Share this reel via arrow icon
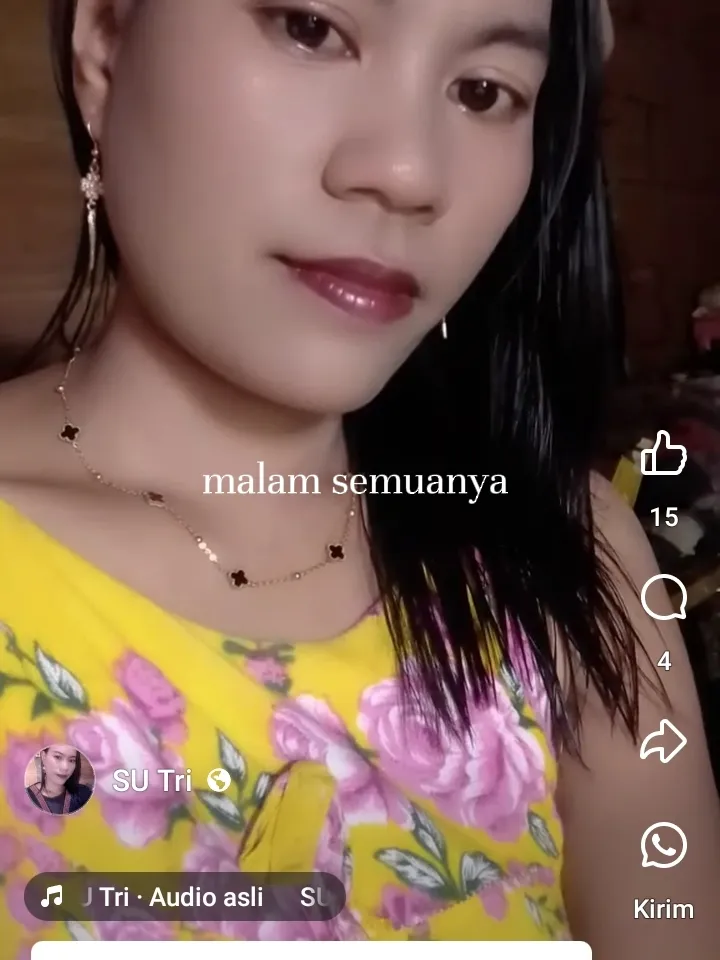This screenshot has height=960, width=720. (663, 741)
